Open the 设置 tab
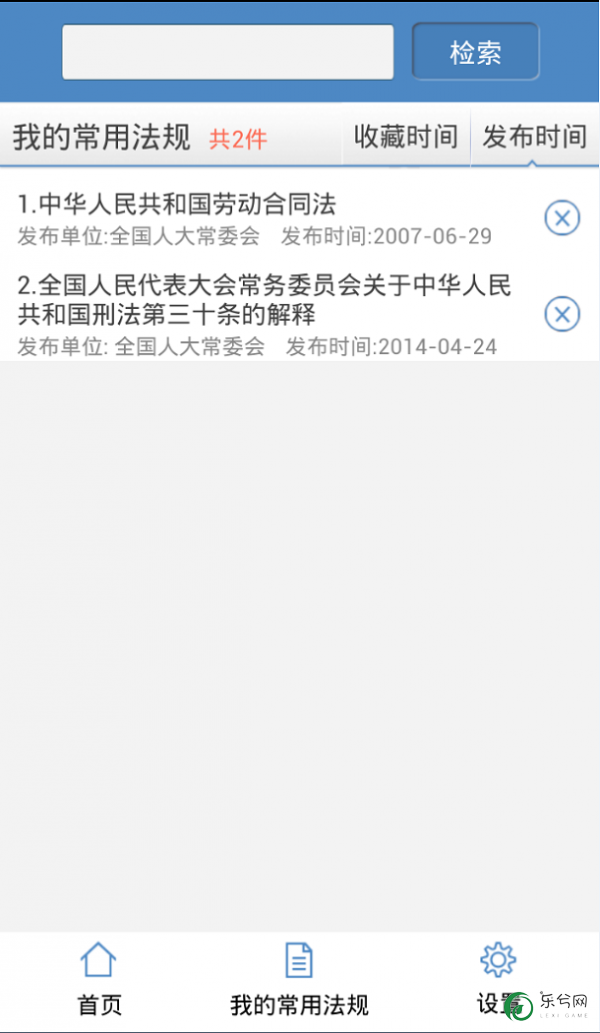The height and width of the screenshot is (1033, 600). coord(498,979)
